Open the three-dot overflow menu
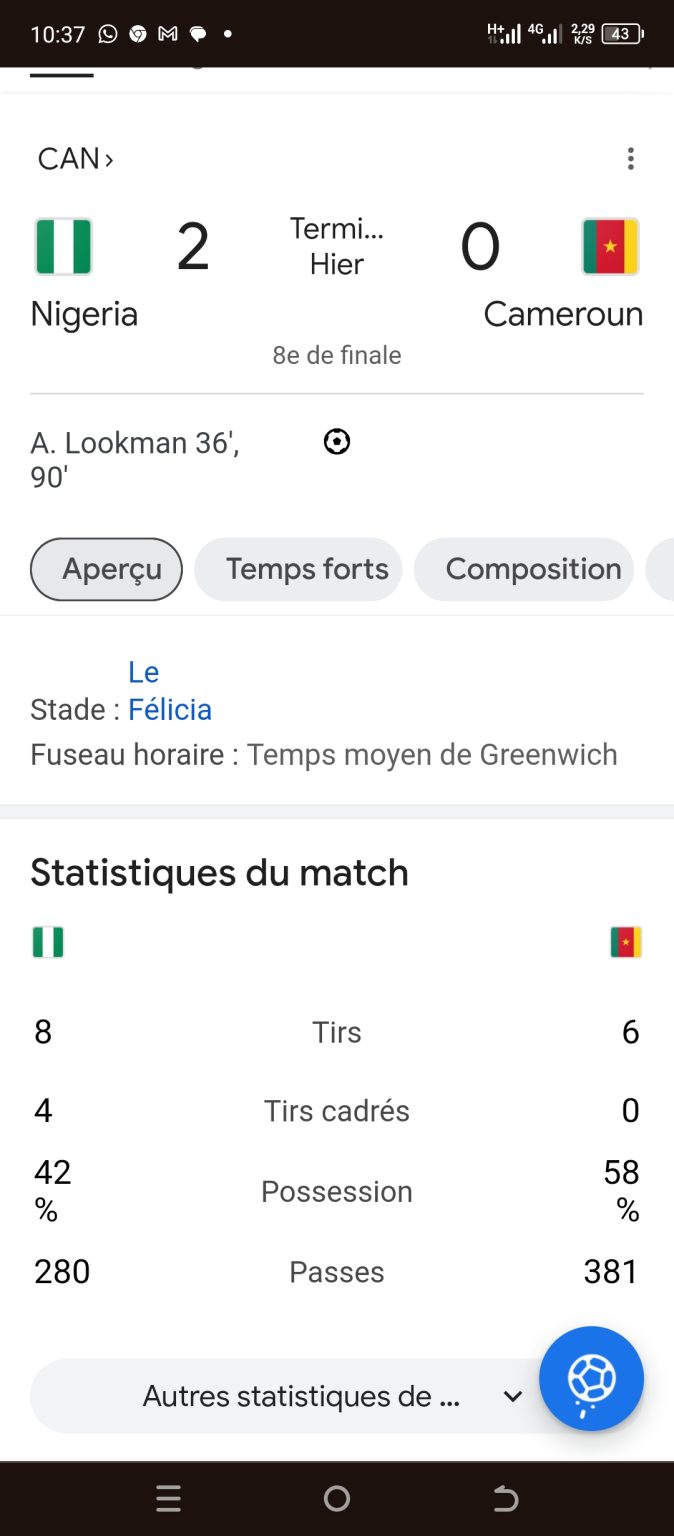Viewport: 674px width, 1536px height. coord(630,159)
